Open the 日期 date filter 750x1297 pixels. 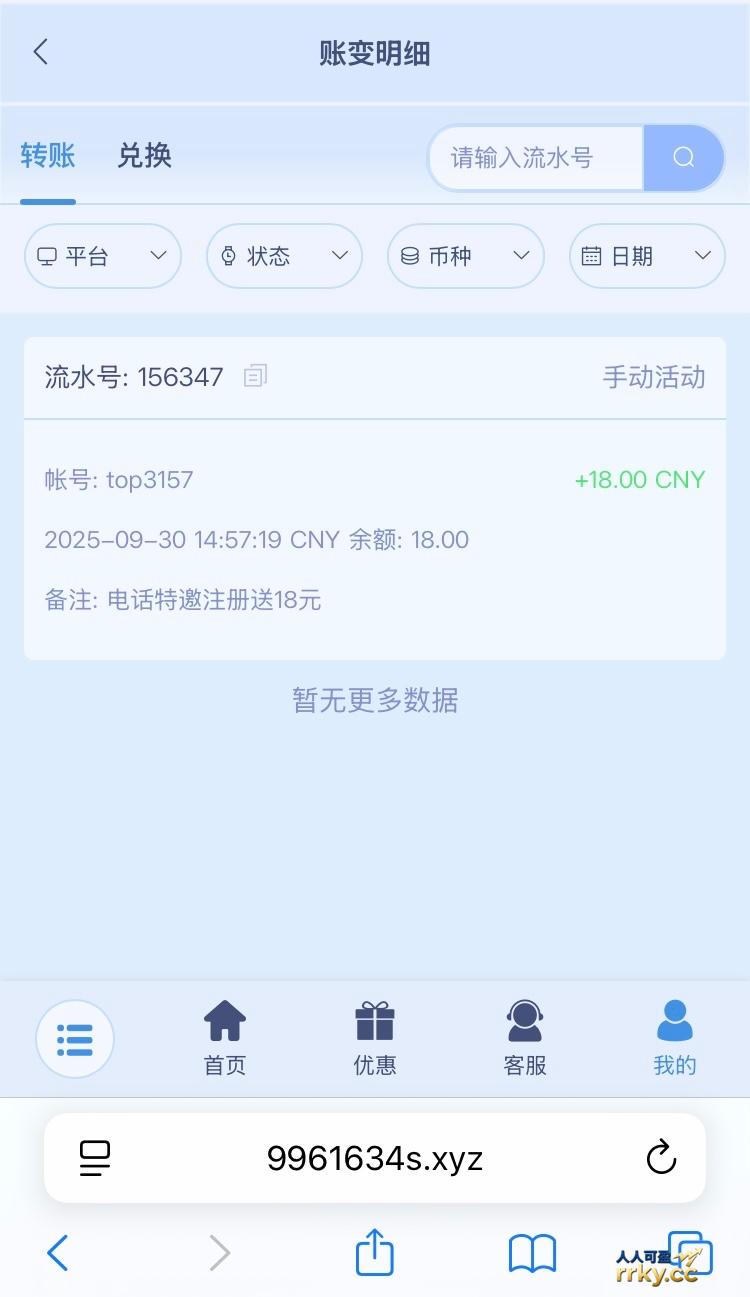(x=646, y=256)
